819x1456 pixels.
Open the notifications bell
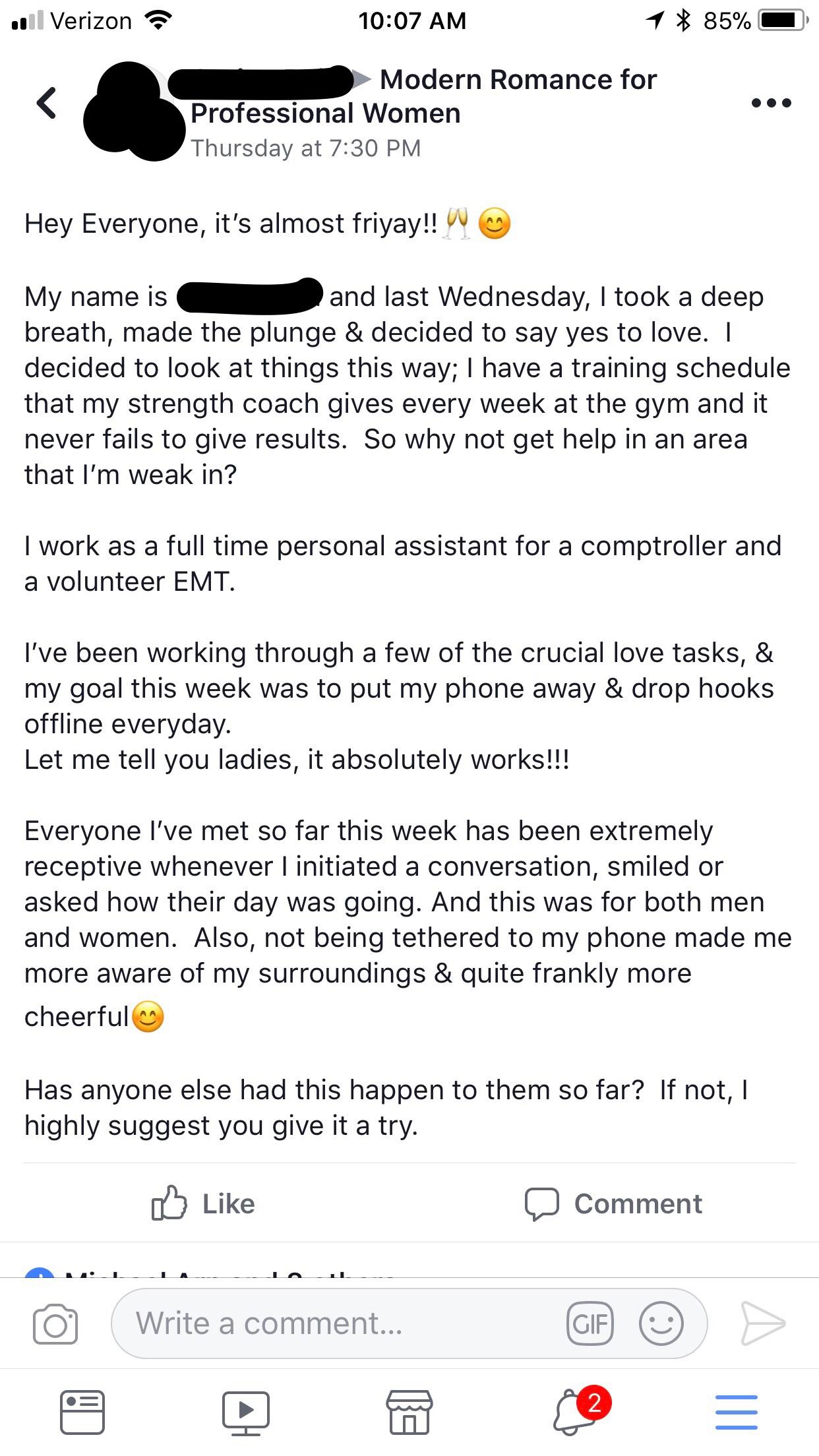point(575,1412)
